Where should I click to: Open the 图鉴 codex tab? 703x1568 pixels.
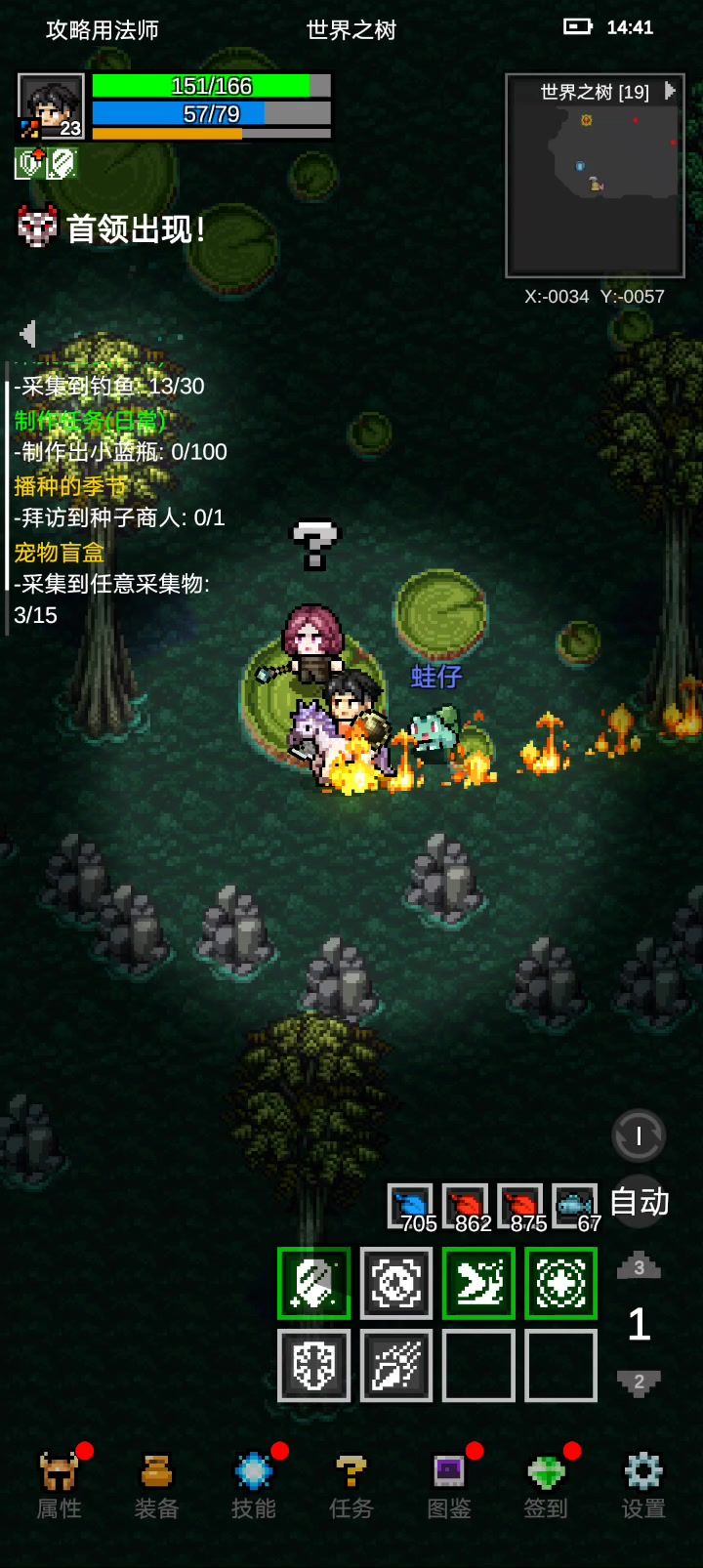tap(449, 1486)
